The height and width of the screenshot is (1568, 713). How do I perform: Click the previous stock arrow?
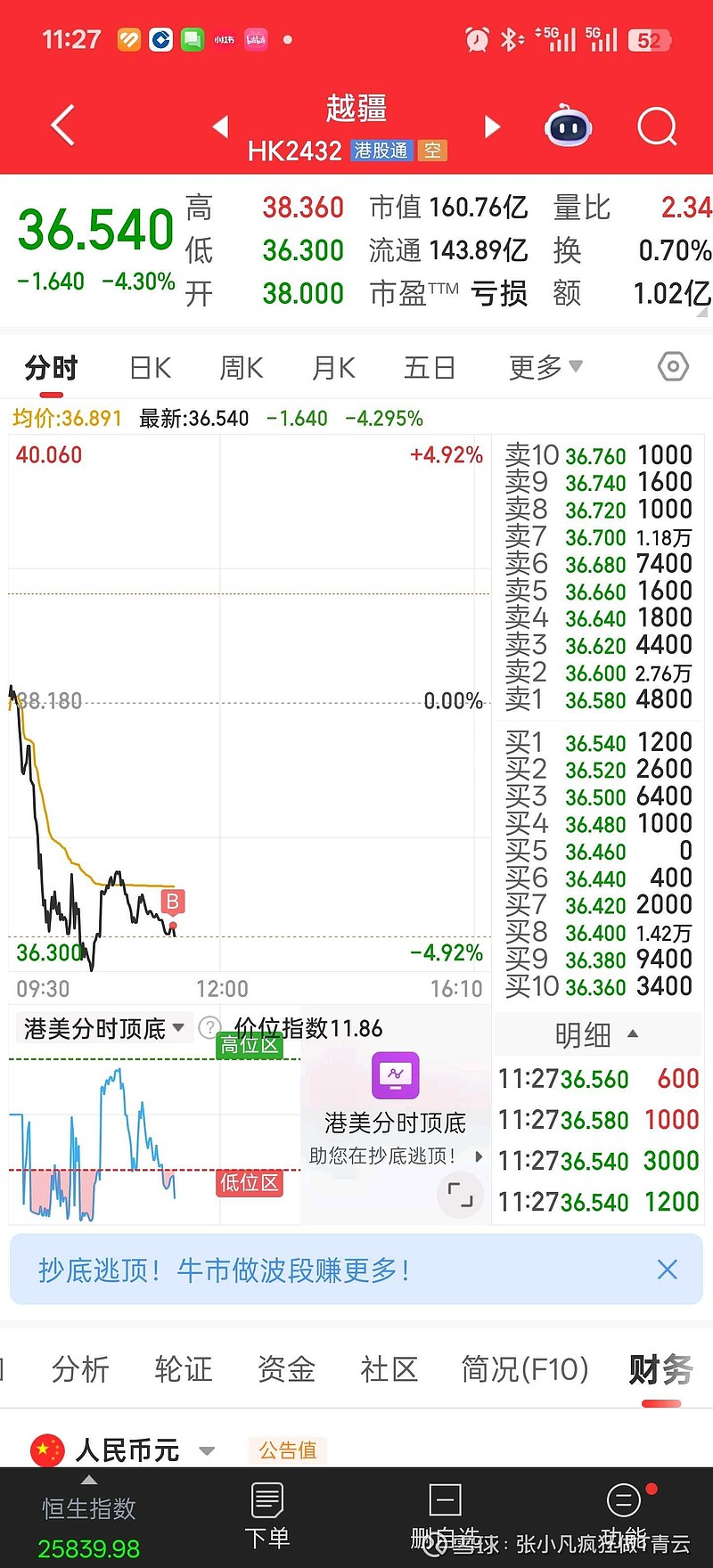pyautogui.click(x=219, y=126)
